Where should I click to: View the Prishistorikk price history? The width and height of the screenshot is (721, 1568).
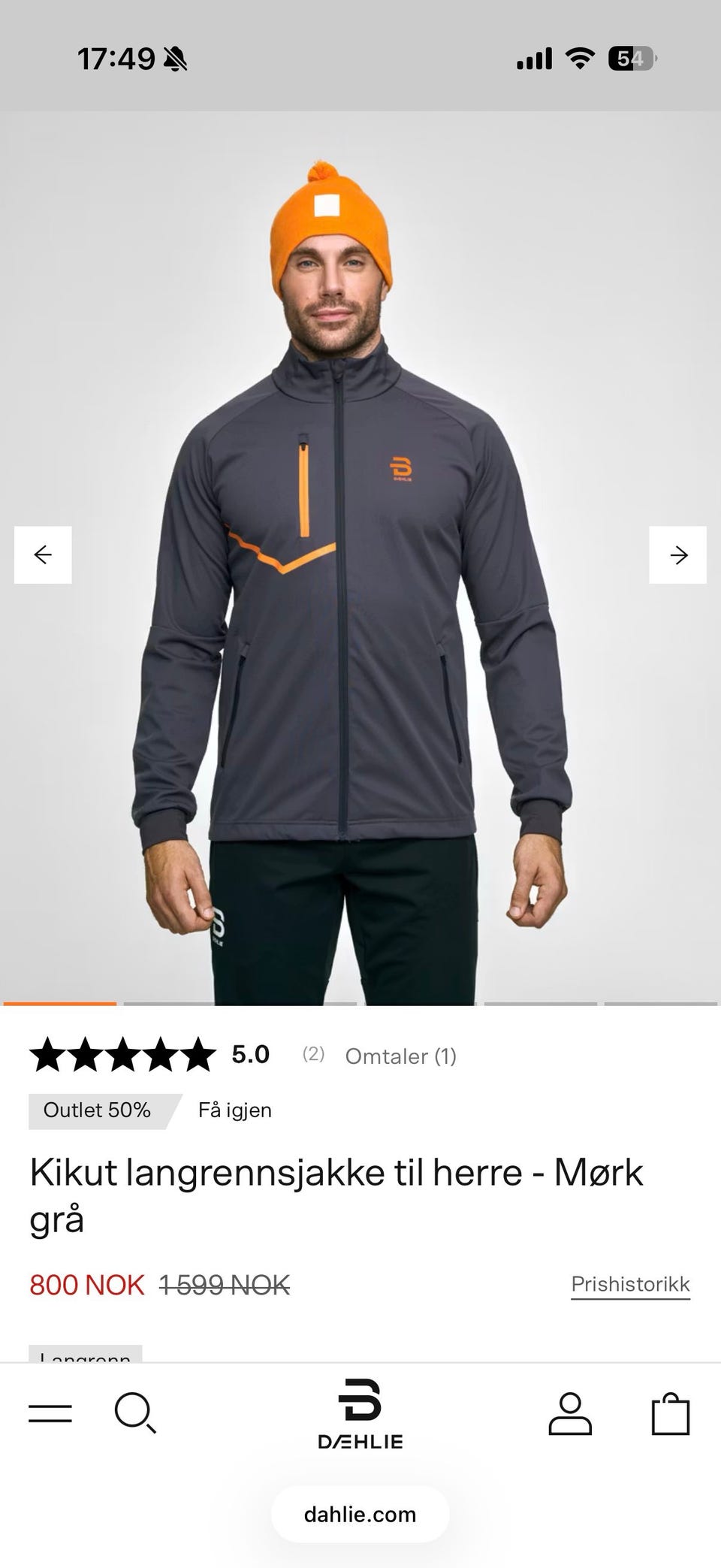tap(630, 1284)
